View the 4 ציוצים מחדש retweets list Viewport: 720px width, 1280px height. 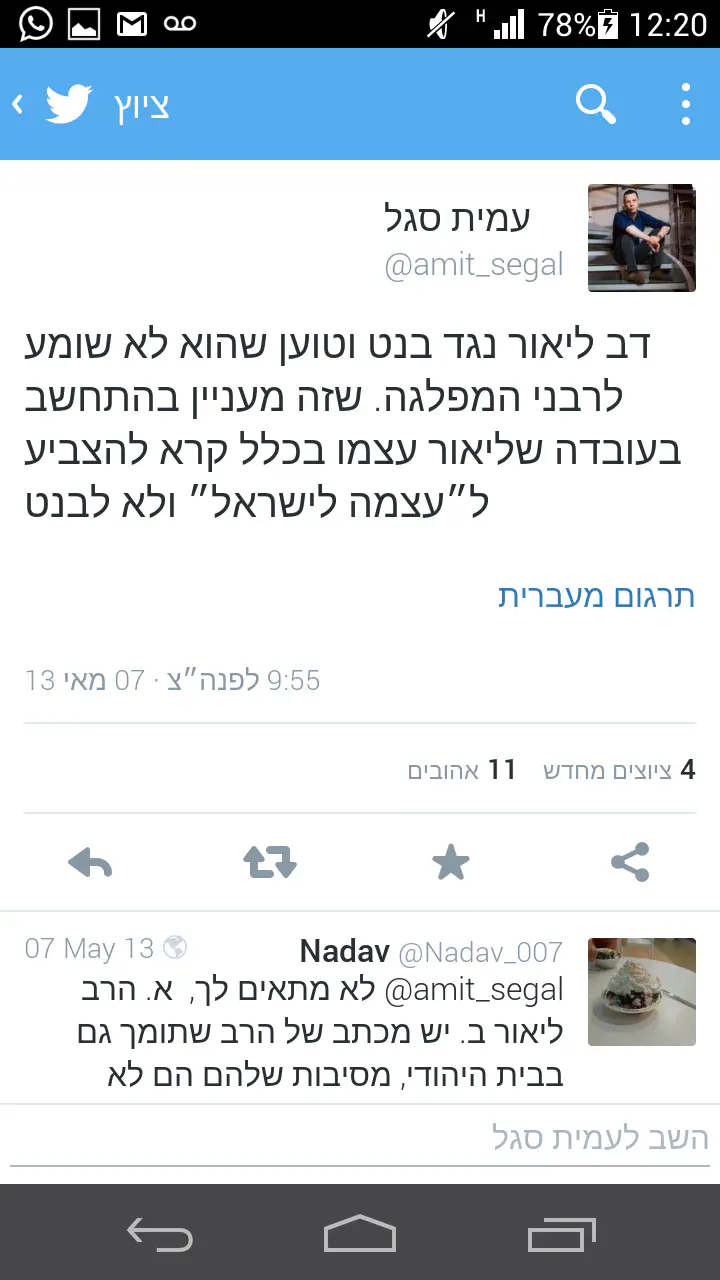(619, 770)
